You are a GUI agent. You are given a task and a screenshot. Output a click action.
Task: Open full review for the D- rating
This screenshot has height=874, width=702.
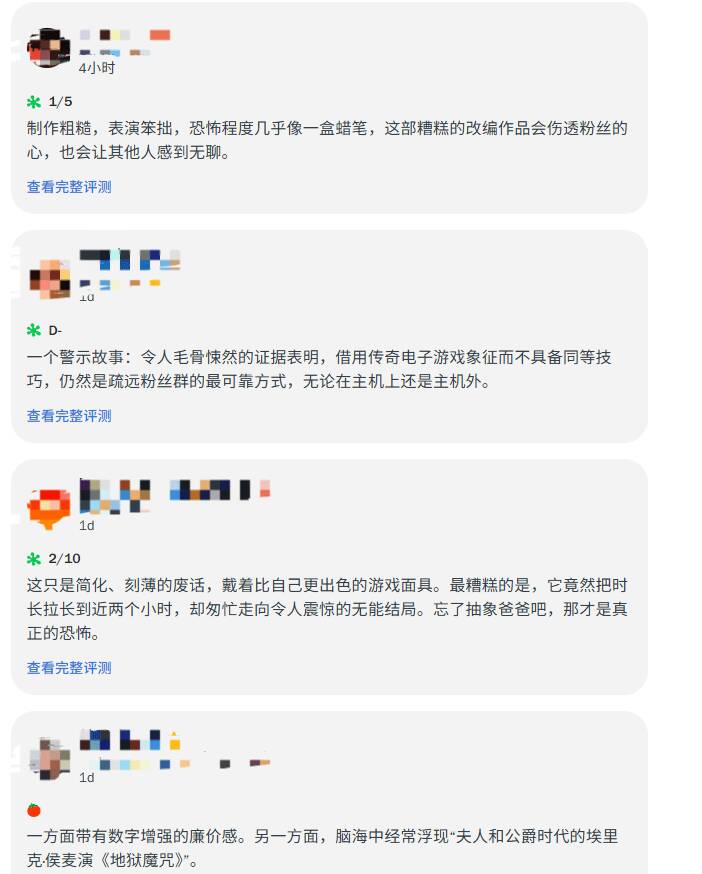69,416
